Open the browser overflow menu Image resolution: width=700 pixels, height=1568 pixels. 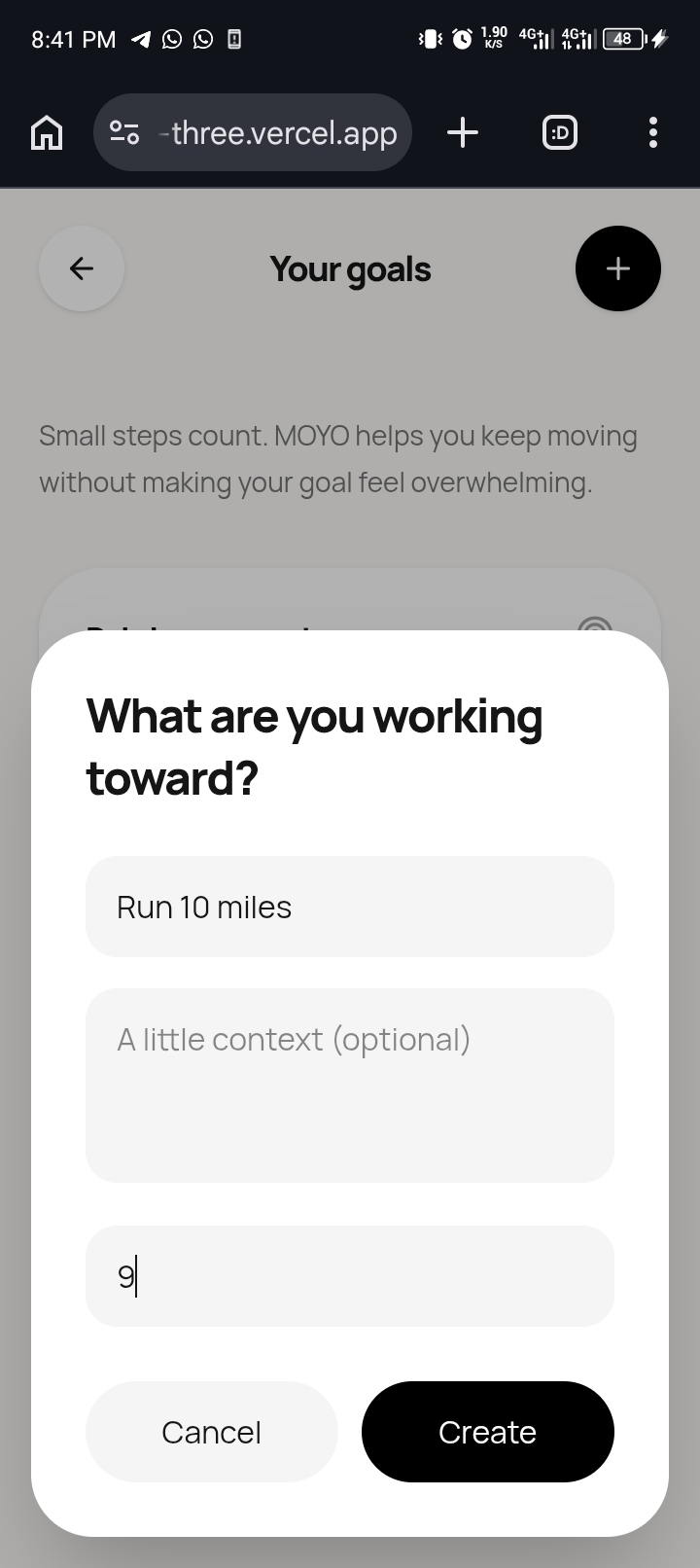point(653,132)
